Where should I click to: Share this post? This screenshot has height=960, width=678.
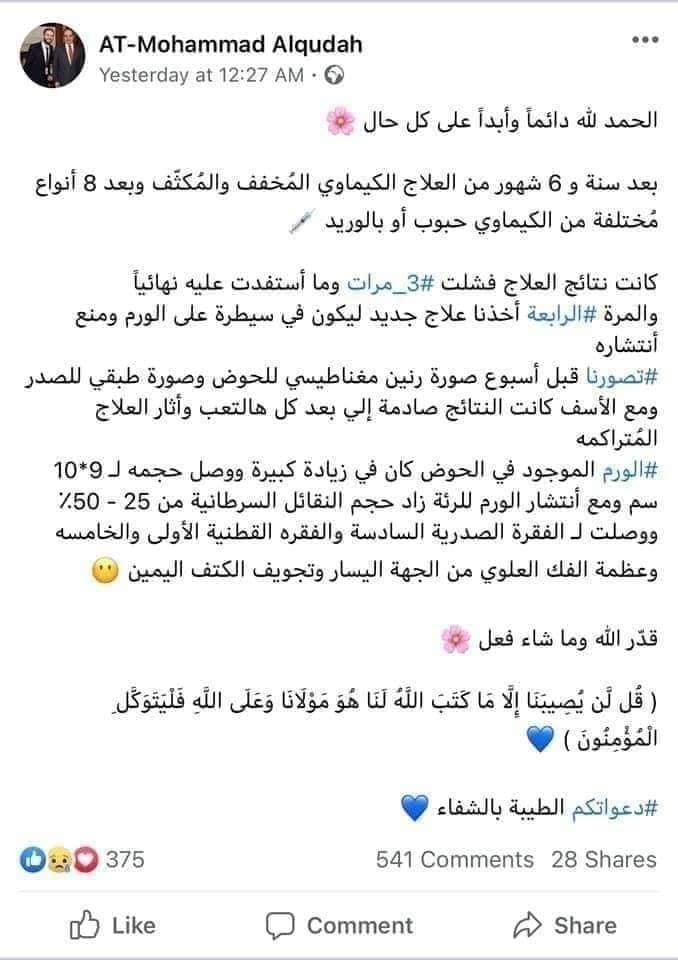(x=566, y=925)
